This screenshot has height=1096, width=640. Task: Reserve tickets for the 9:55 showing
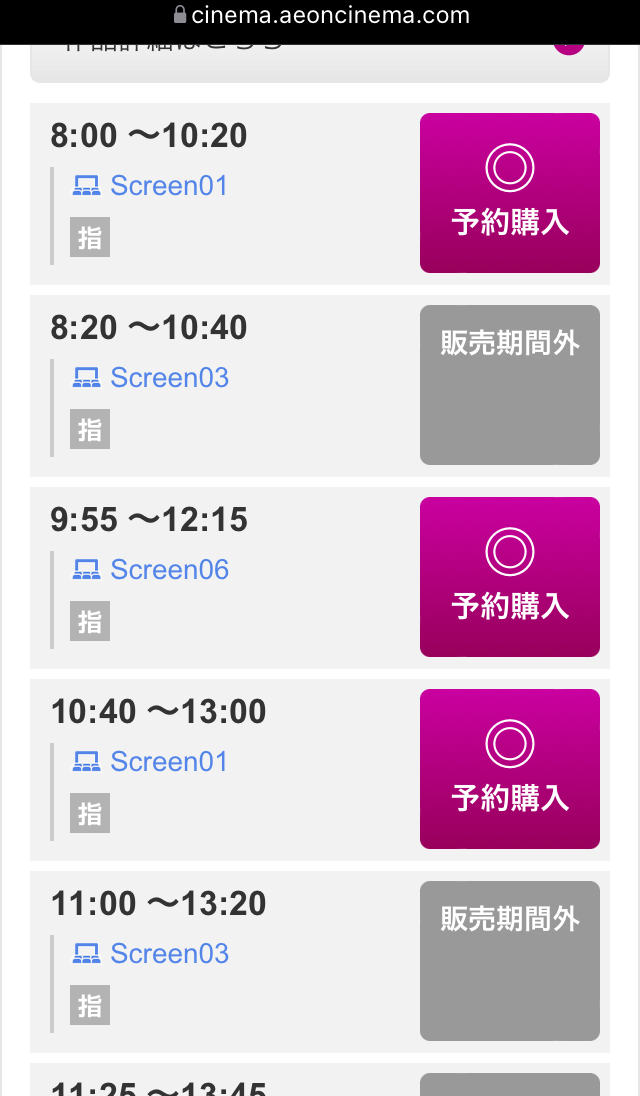coord(509,577)
